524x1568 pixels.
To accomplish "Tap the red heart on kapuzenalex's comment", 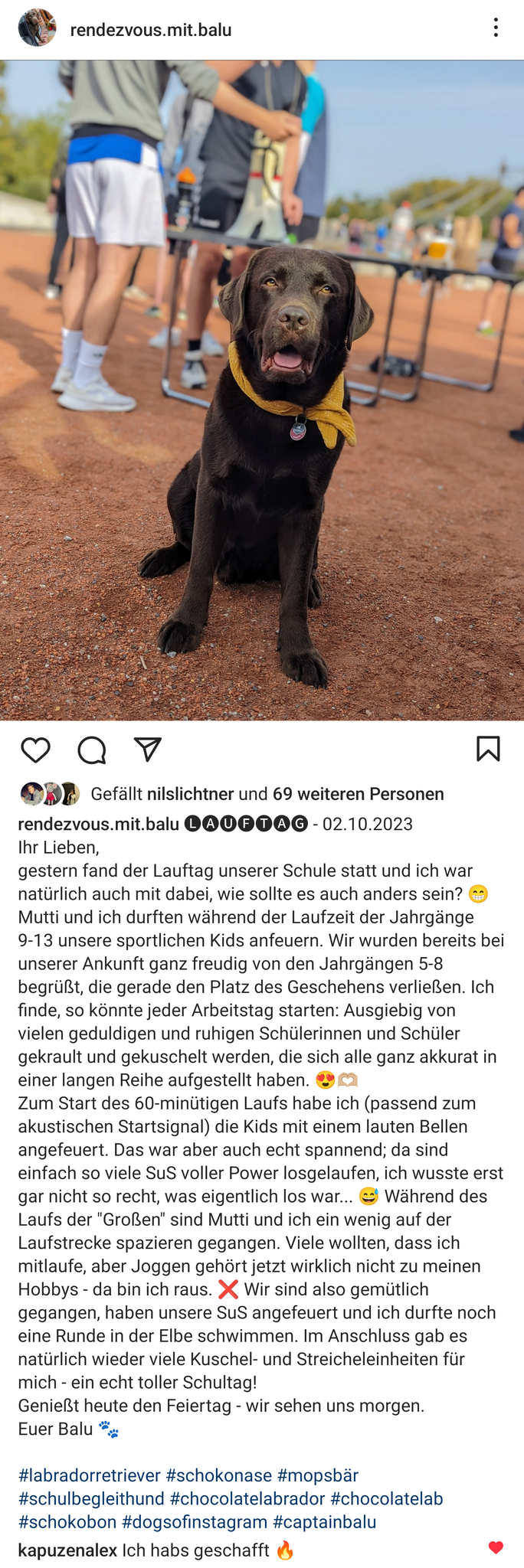I will pos(496,1547).
